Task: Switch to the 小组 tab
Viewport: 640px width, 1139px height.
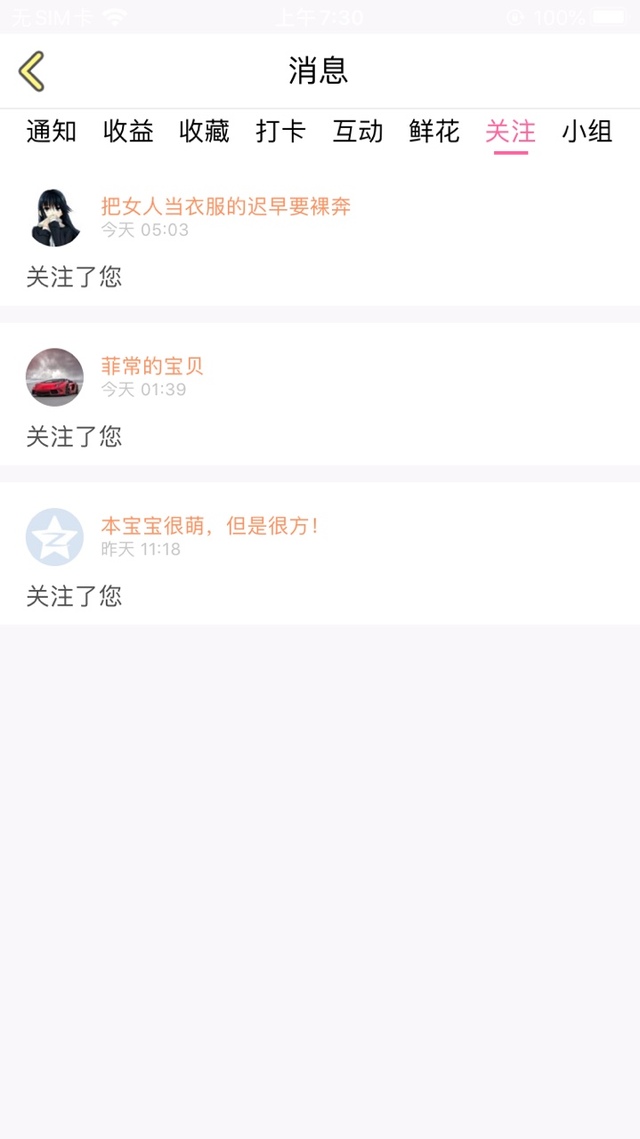Action: (587, 131)
